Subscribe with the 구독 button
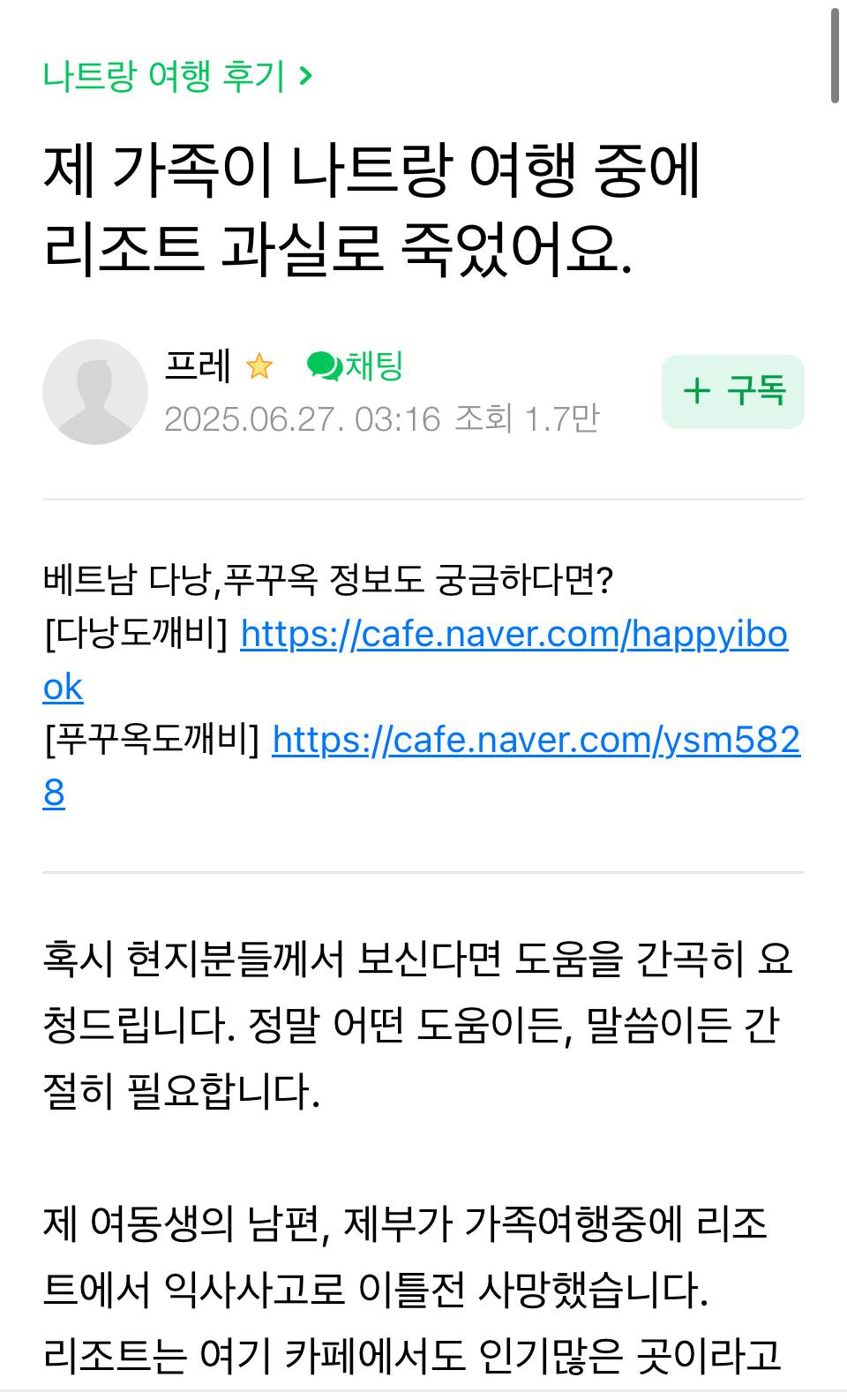Image resolution: width=847 pixels, height=1400 pixels. (x=732, y=391)
